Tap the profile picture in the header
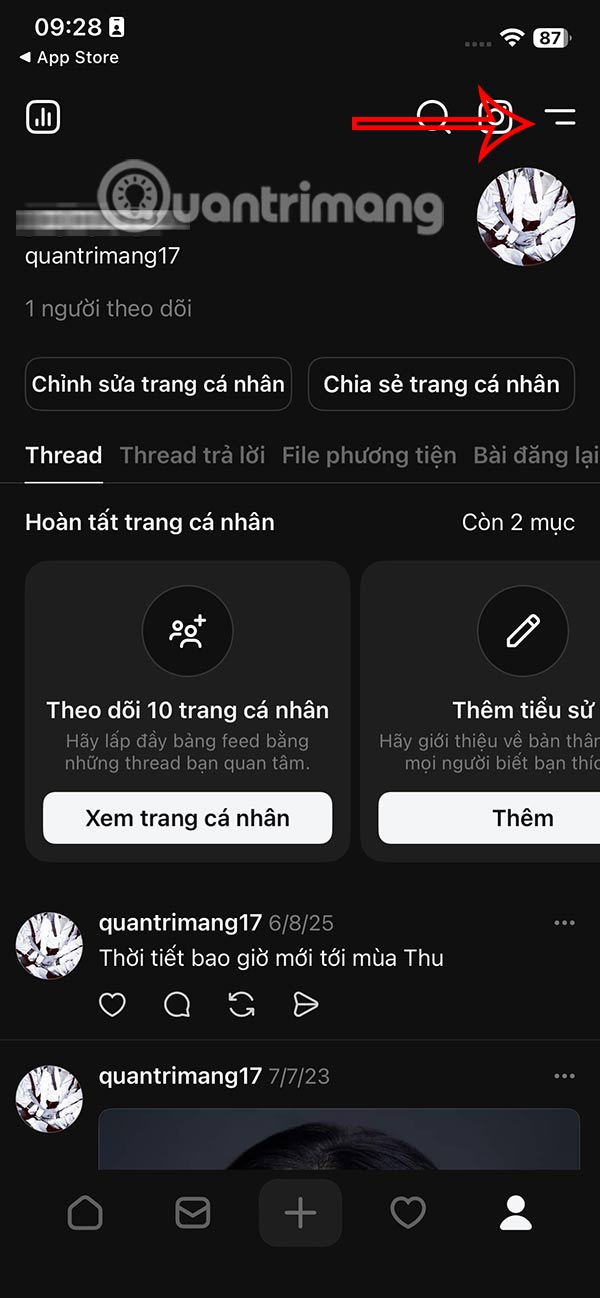 pos(528,217)
